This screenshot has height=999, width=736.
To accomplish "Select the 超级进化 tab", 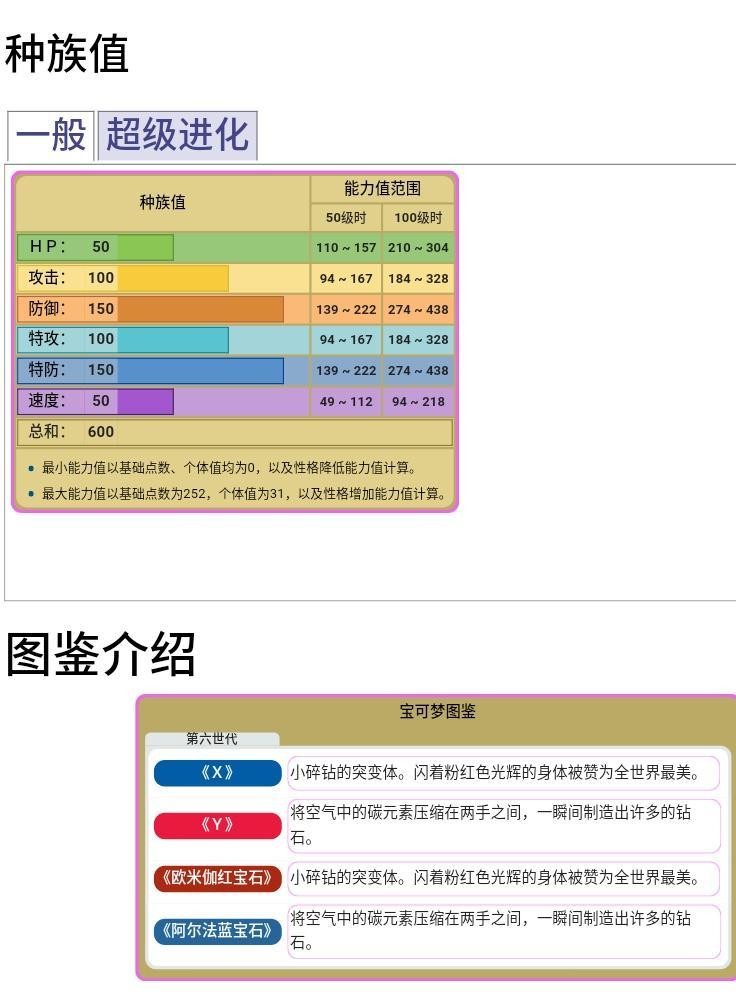I will click(x=177, y=135).
